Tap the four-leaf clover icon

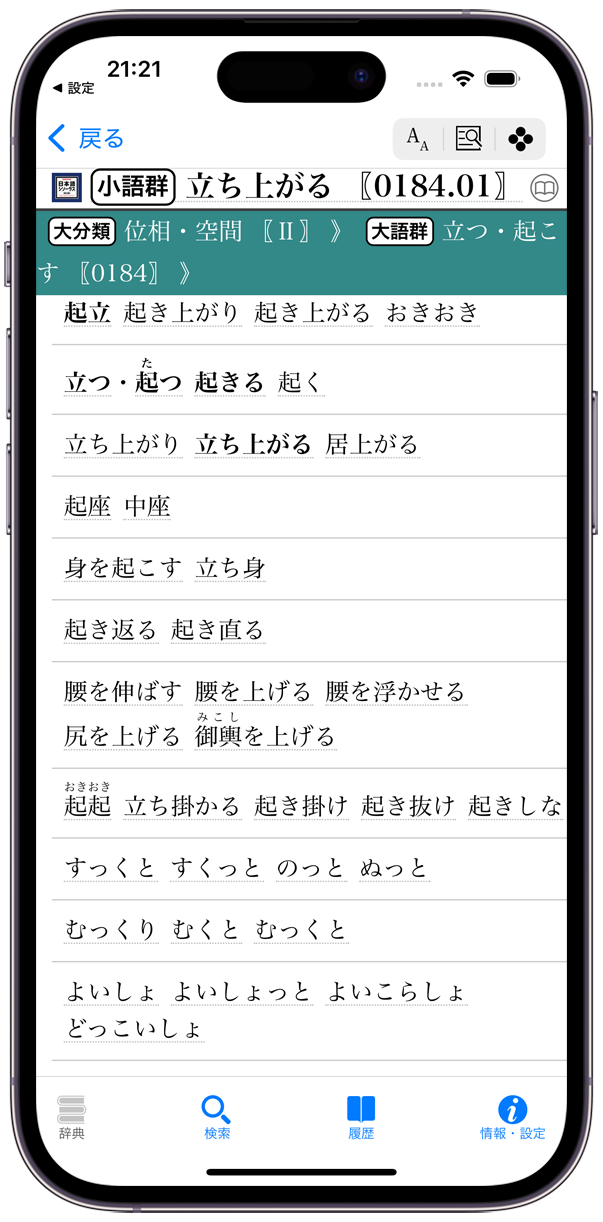pos(520,139)
